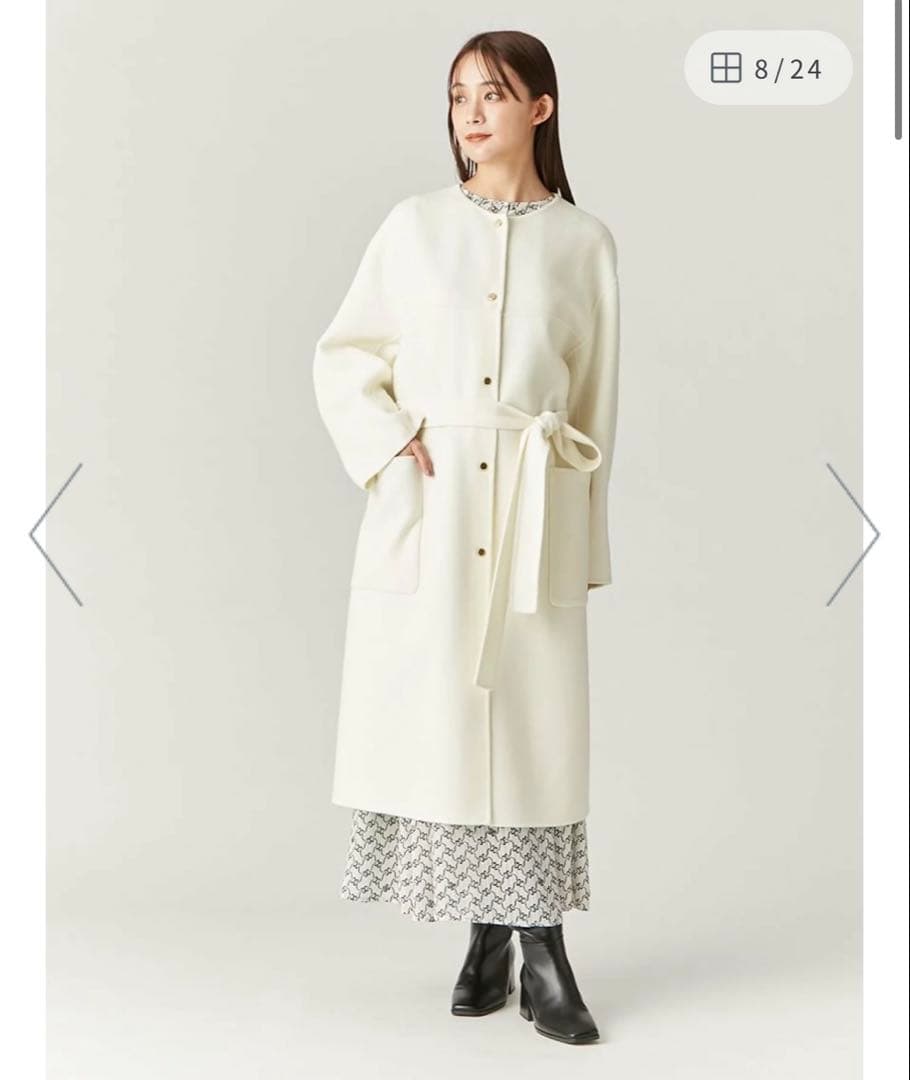Image resolution: width=910 pixels, height=1080 pixels.
Task: Go to the next product image
Action: coord(853,534)
